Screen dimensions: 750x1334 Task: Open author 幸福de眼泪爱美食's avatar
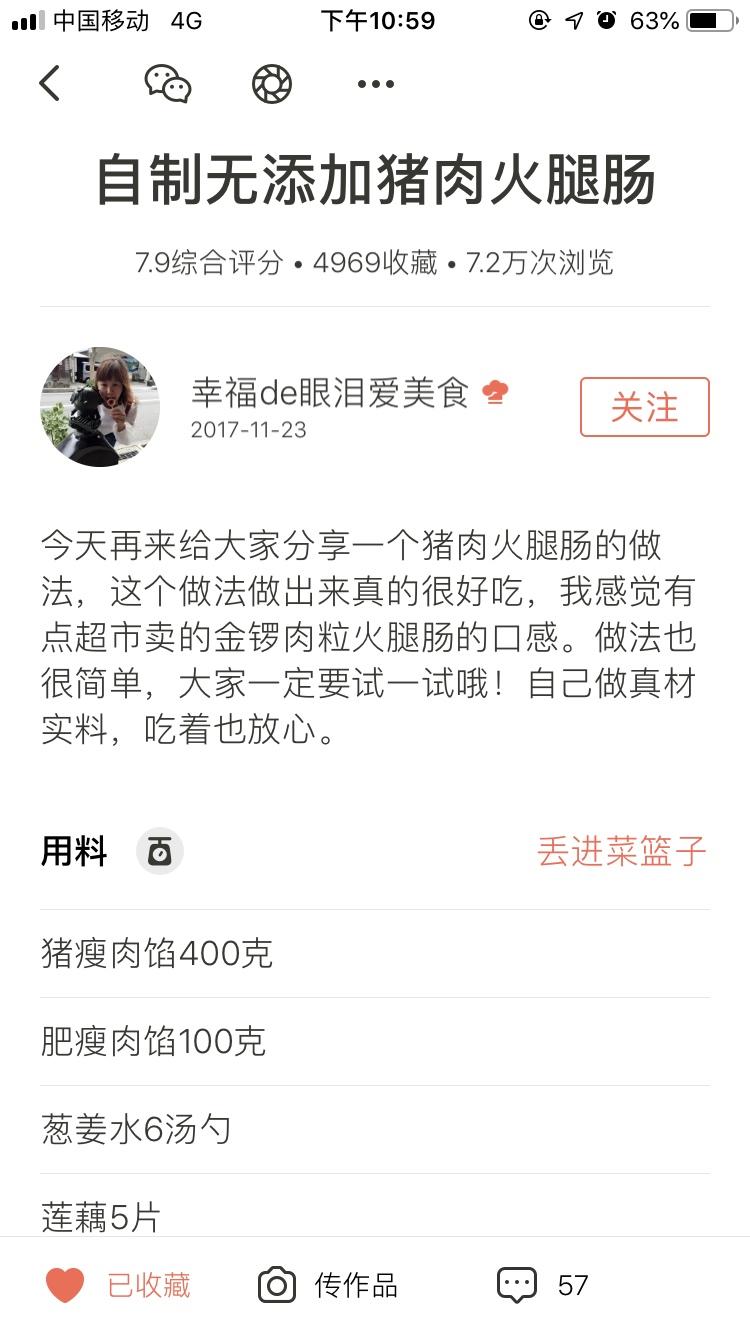coord(100,407)
